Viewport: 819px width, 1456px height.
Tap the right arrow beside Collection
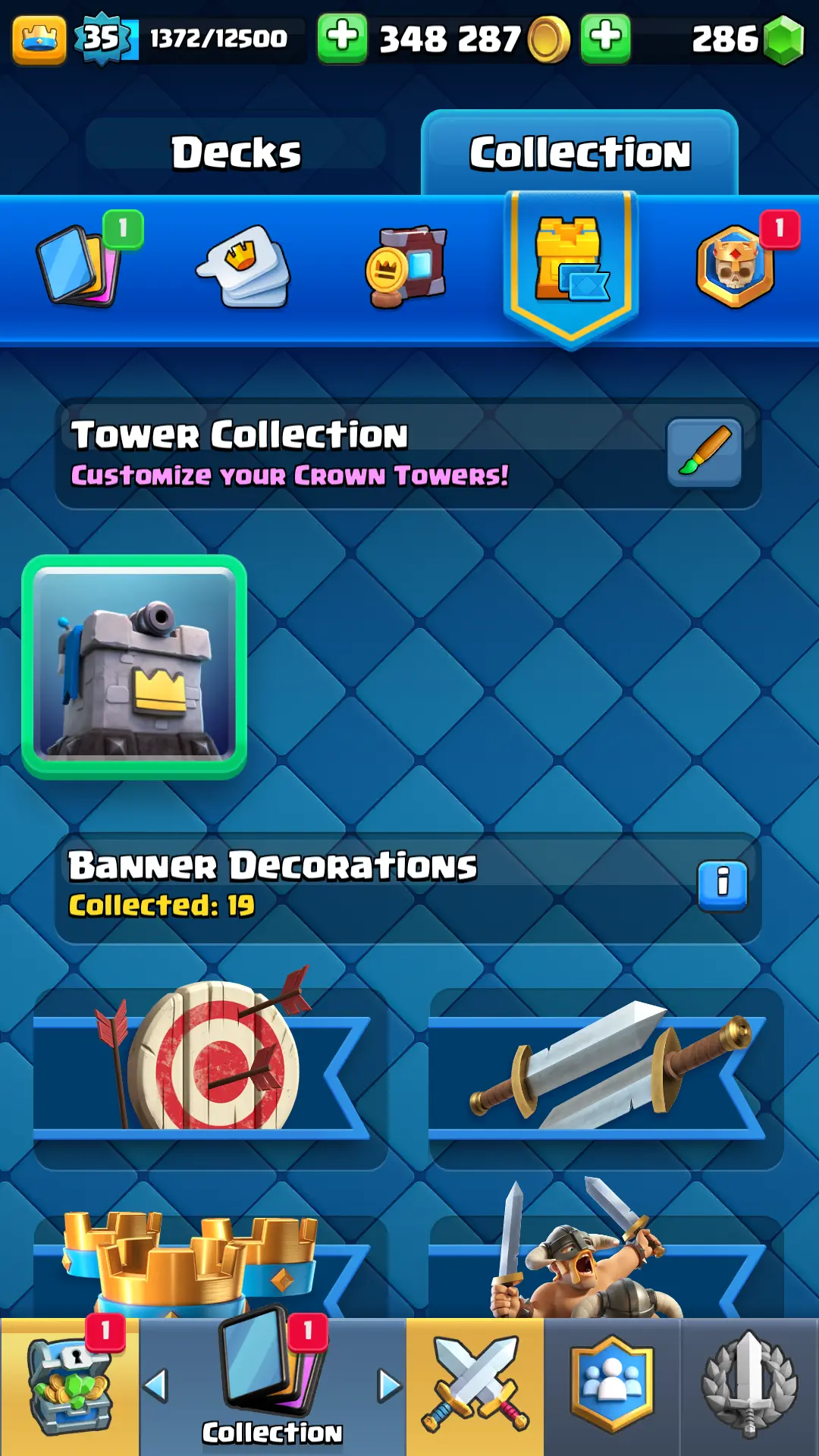(389, 1386)
